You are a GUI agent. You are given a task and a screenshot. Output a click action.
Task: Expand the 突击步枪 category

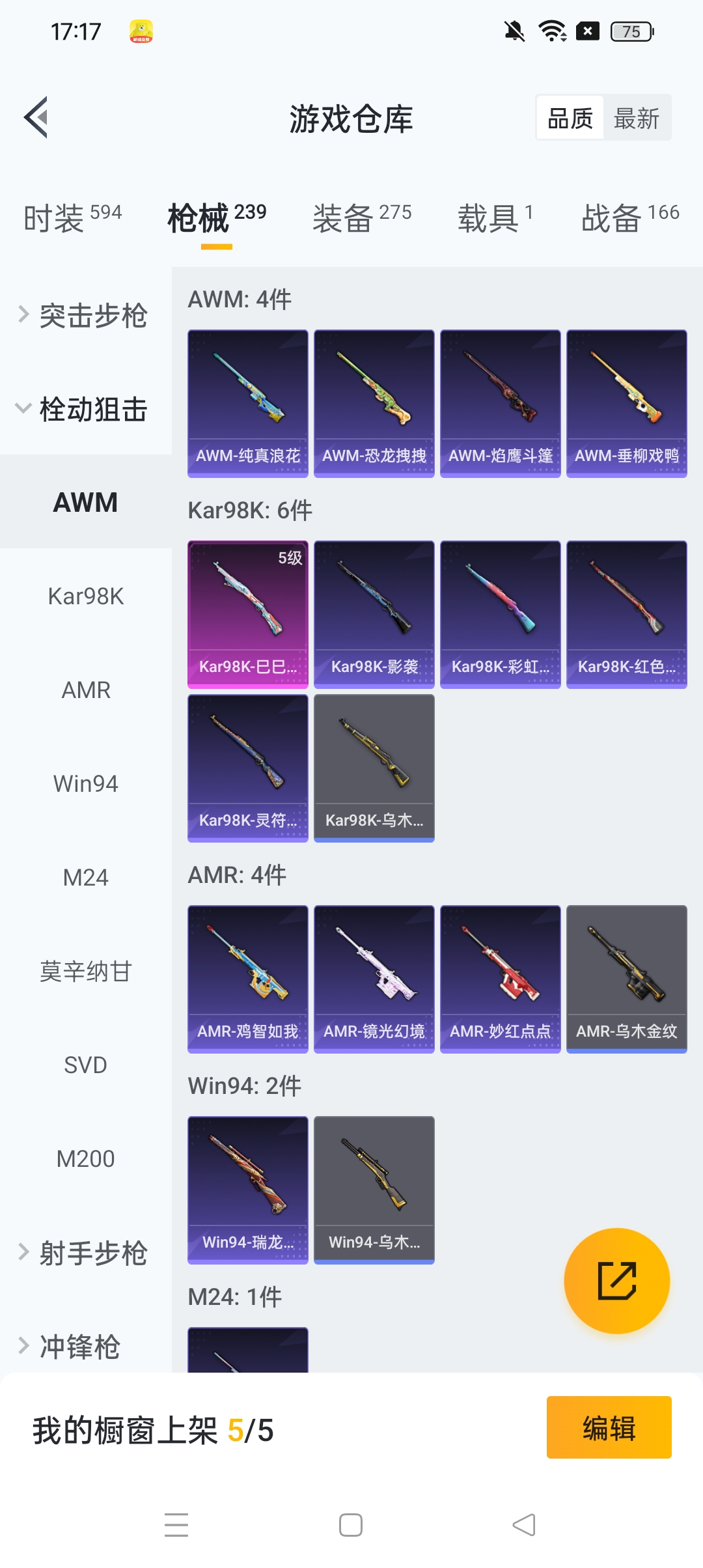pos(85,315)
